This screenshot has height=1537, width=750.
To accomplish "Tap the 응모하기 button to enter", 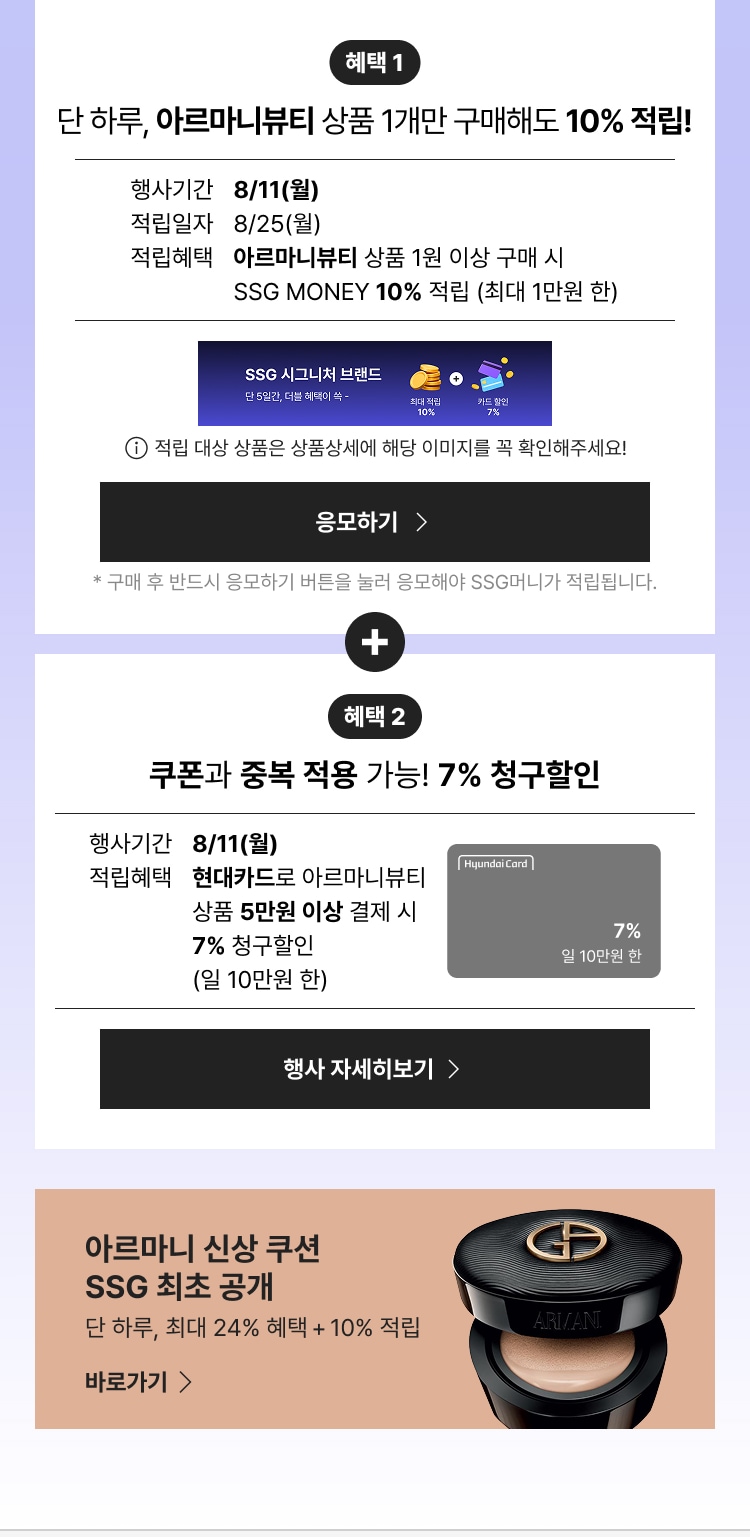I will tap(374, 522).
